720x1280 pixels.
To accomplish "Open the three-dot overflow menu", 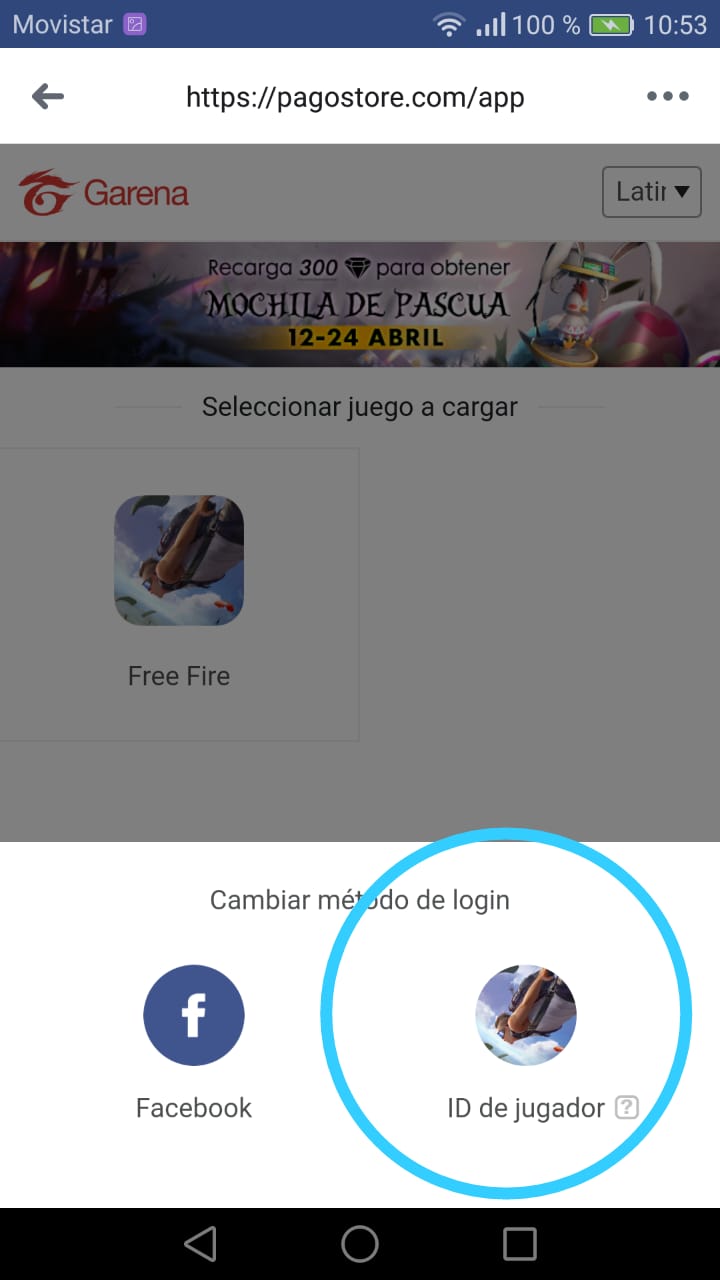I will point(668,96).
